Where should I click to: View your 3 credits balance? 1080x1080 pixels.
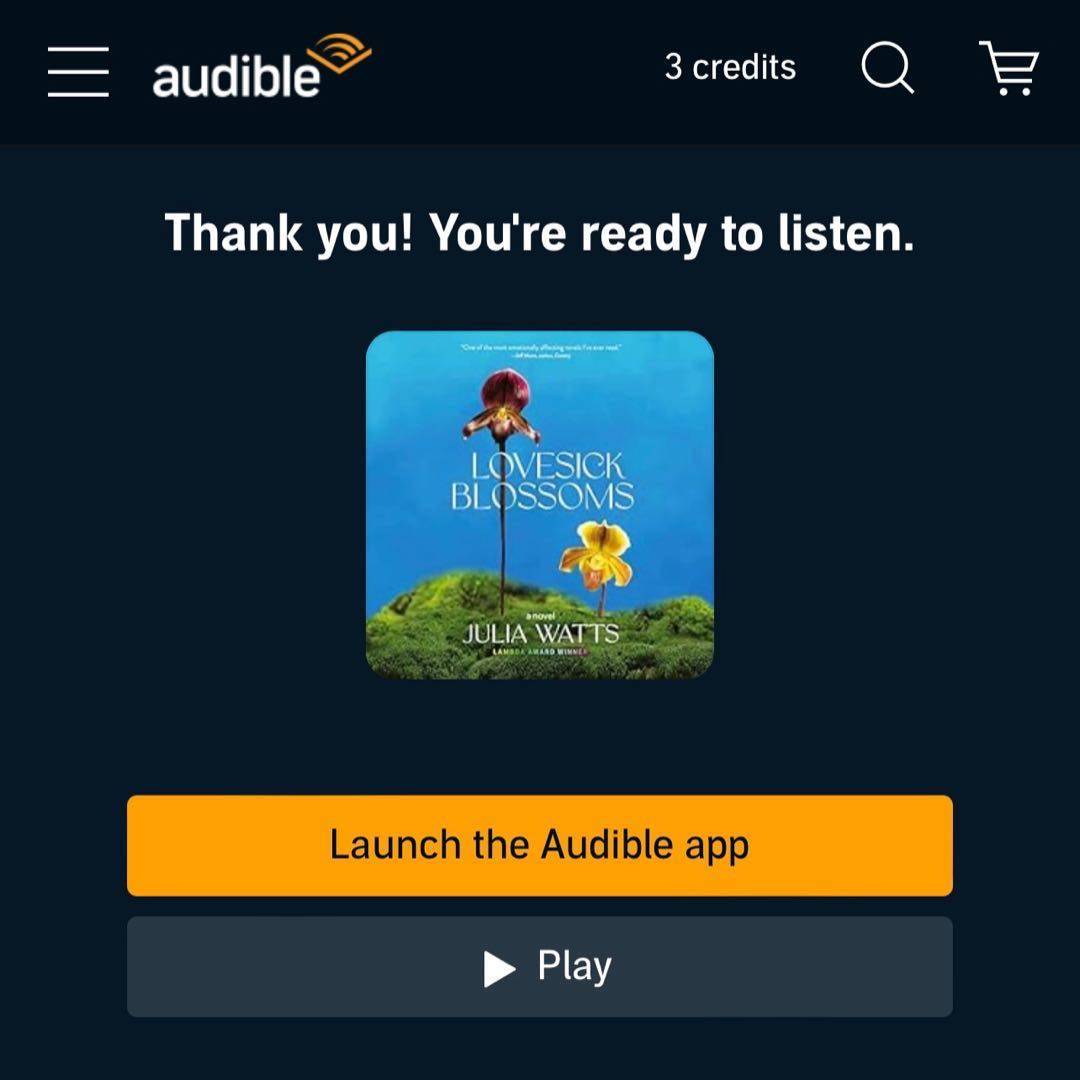tap(730, 68)
